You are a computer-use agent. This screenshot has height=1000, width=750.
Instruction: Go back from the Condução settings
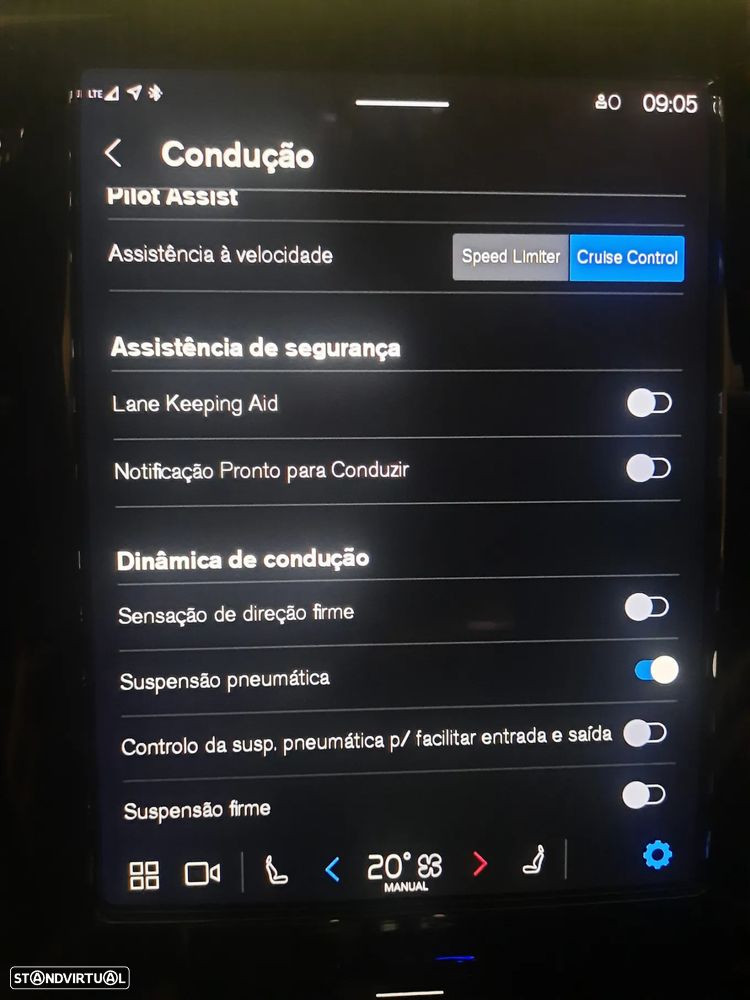click(113, 153)
